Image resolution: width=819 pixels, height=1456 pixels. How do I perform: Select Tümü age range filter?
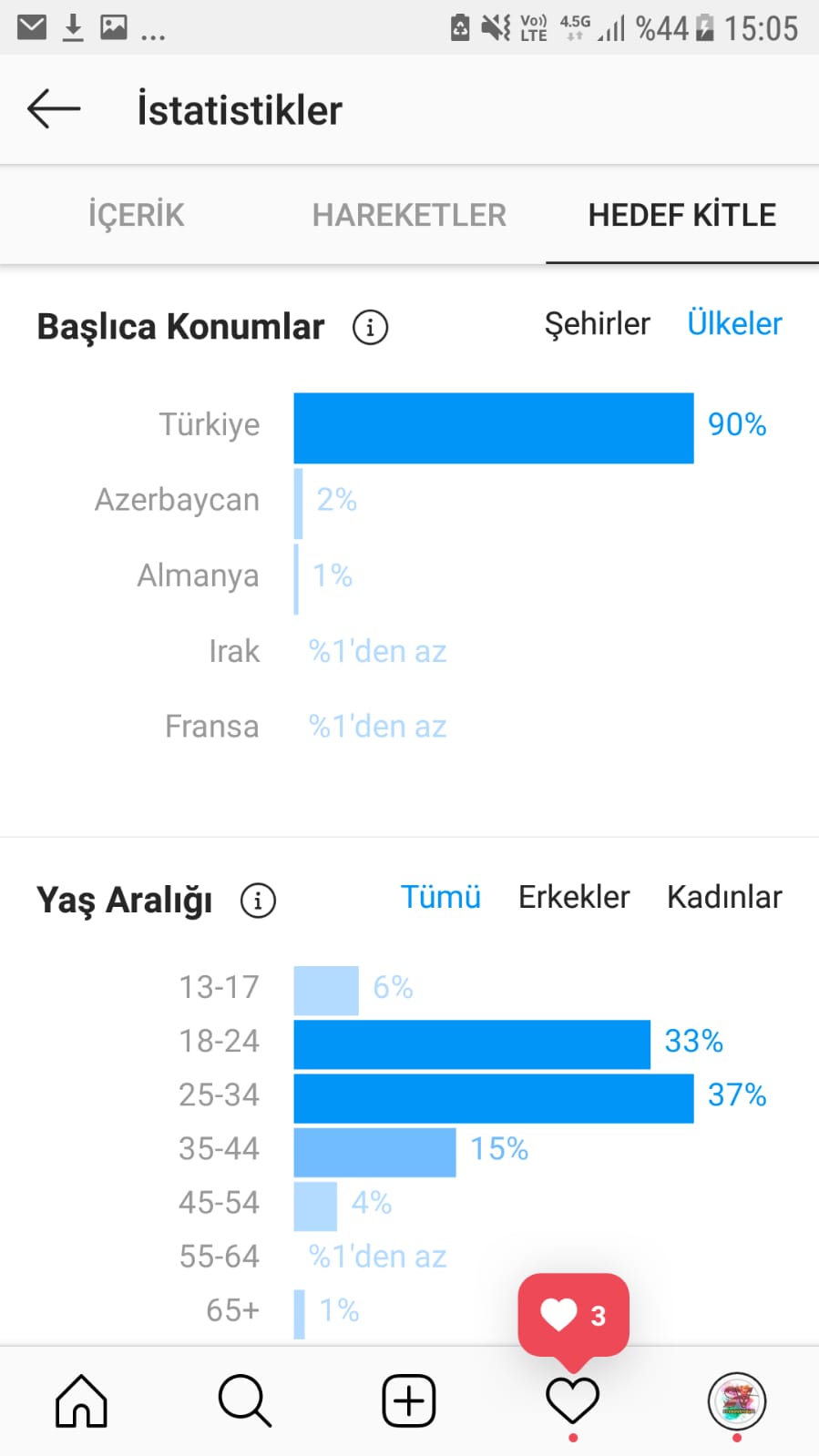[441, 897]
